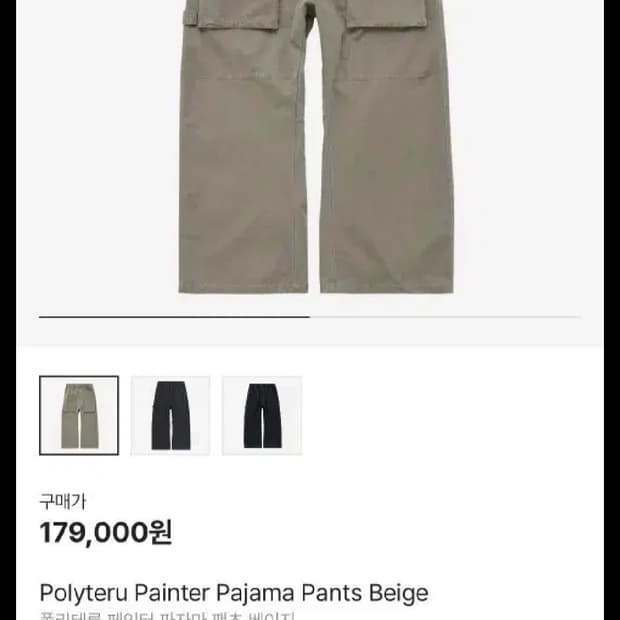Select the black pants thumbnail
Screen dimensions: 620x620
pyautogui.click(x=262, y=415)
